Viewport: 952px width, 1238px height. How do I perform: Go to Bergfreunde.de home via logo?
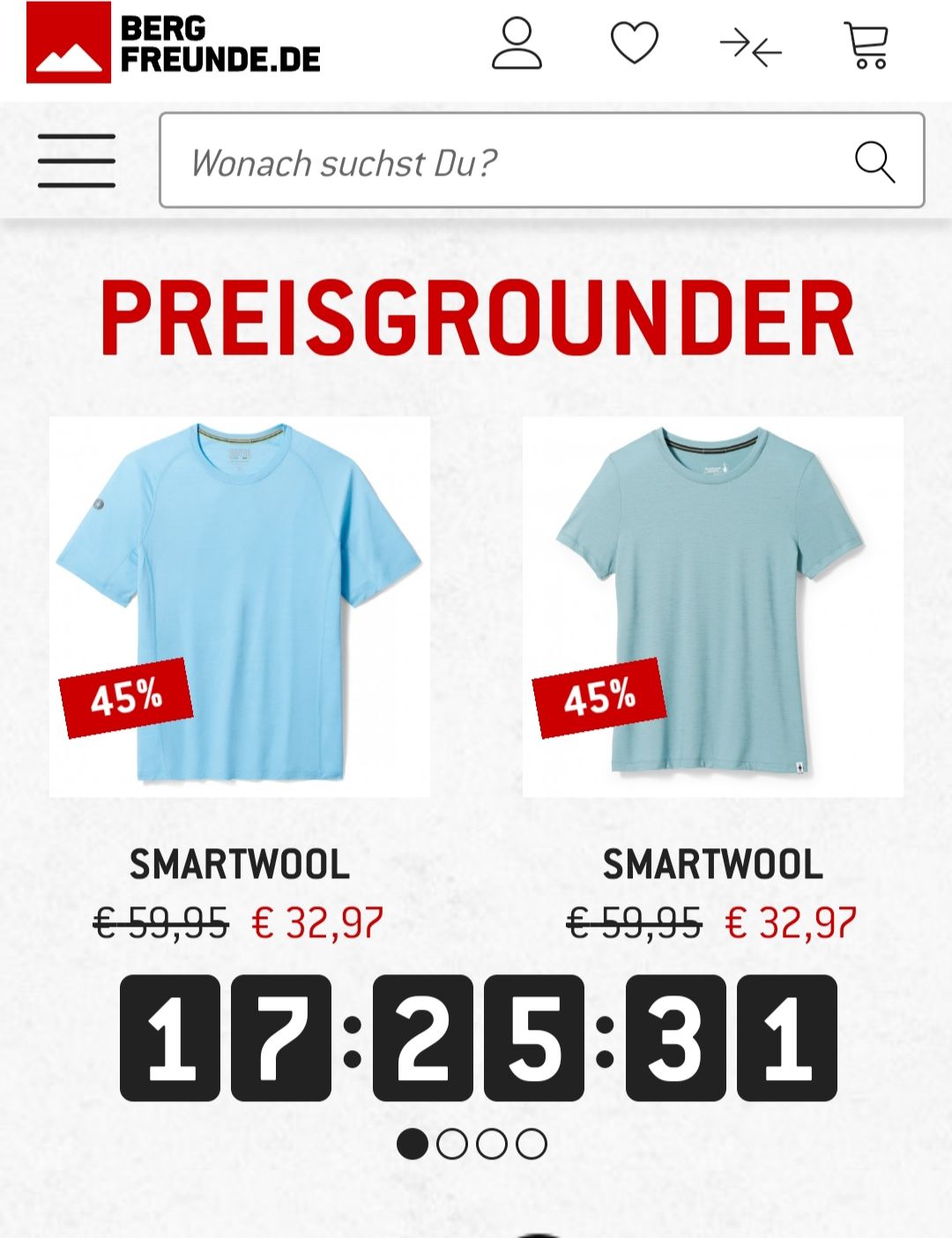click(x=174, y=43)
